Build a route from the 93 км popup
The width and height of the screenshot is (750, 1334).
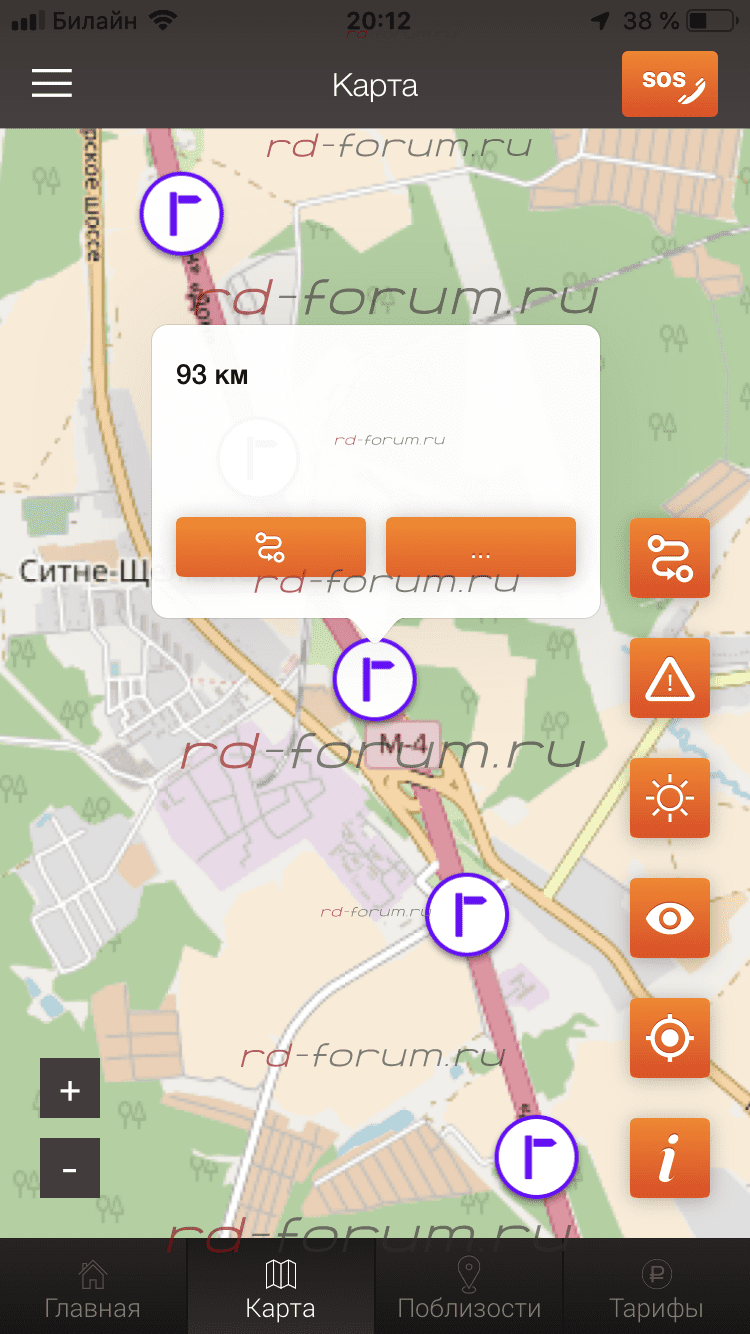(271, 547)
